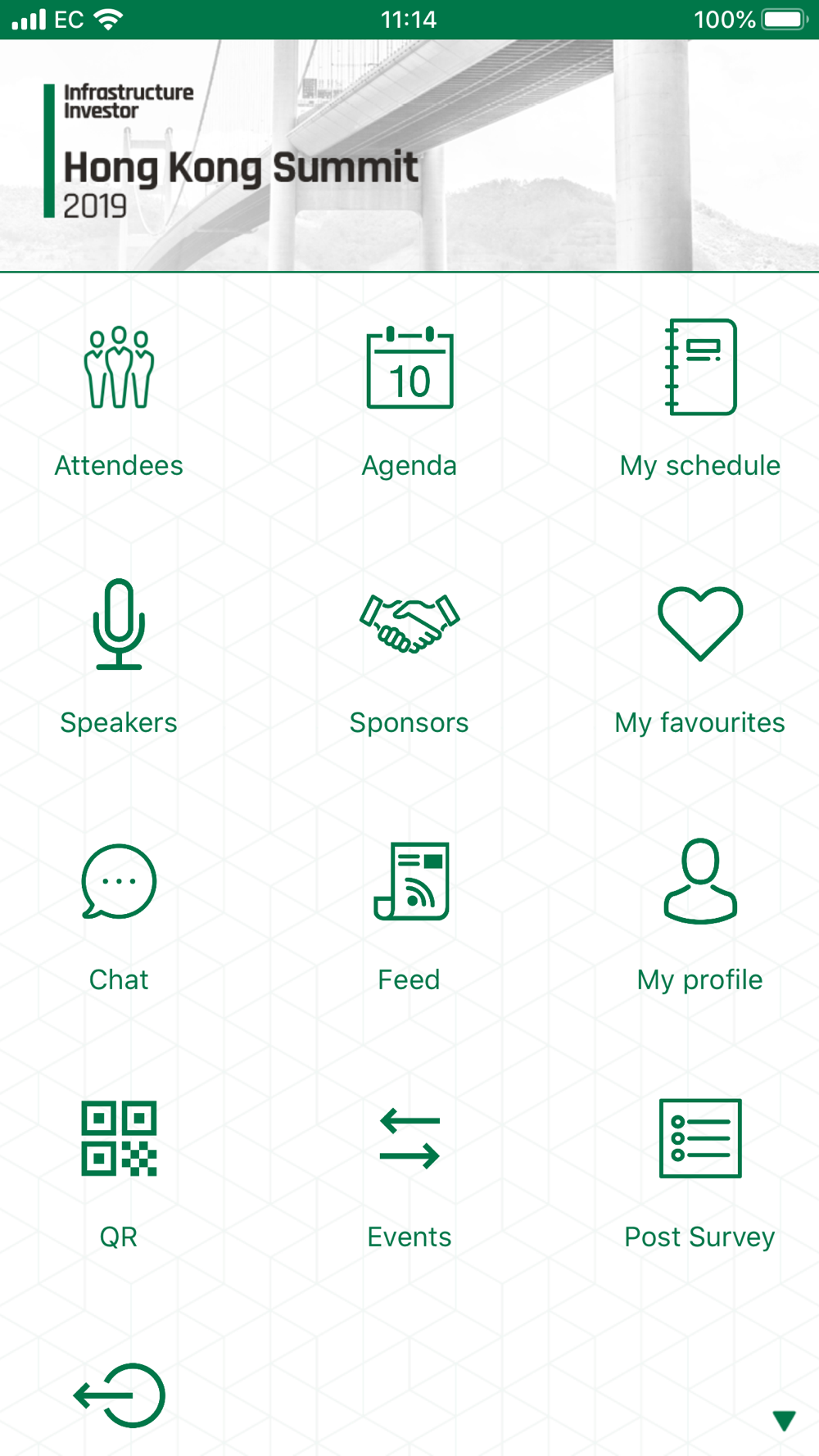This screenshot has height=1456, width=819.
Task: Open My schedule
Action: 700,400
